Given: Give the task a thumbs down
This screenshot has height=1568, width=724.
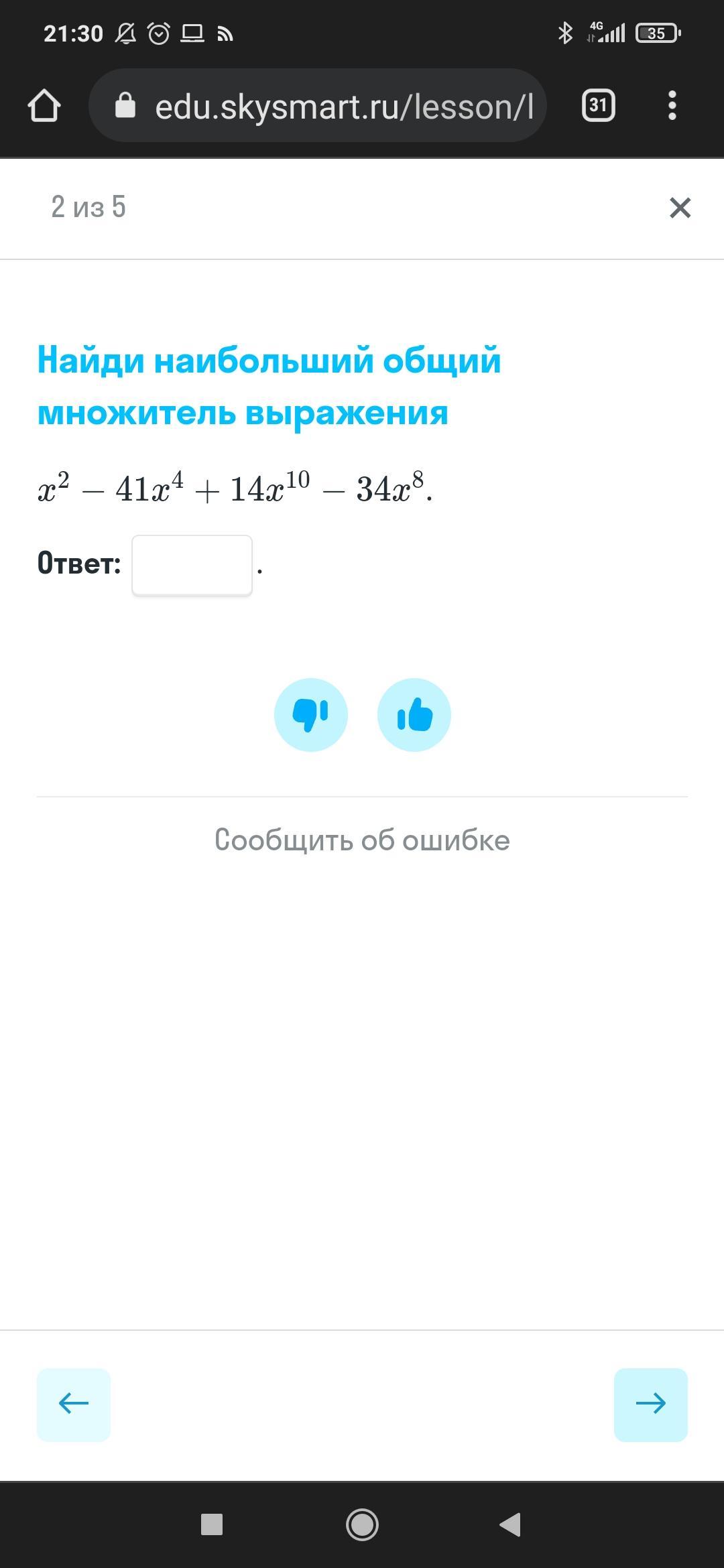Looking at the screenshot, I should 311,715.
